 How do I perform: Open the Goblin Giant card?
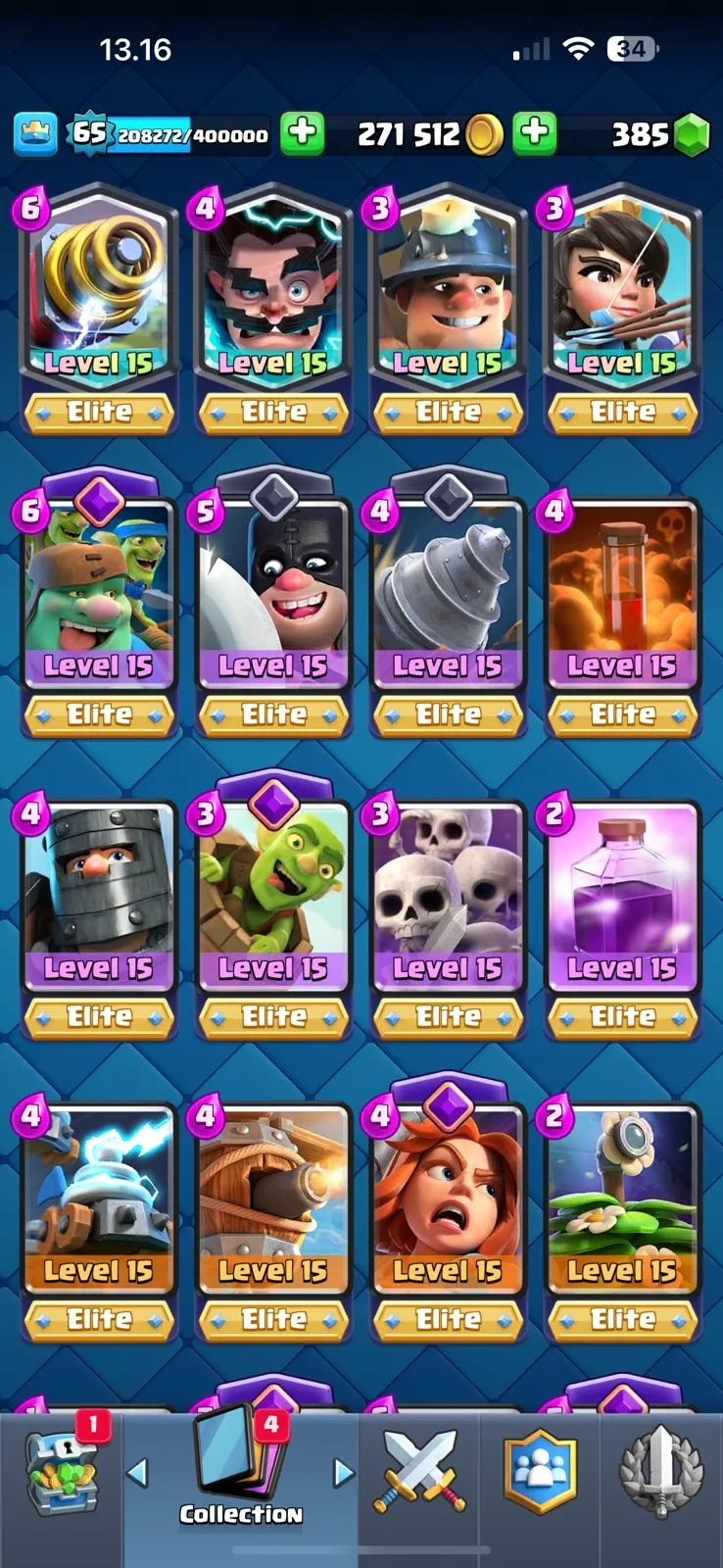(98, 598)
